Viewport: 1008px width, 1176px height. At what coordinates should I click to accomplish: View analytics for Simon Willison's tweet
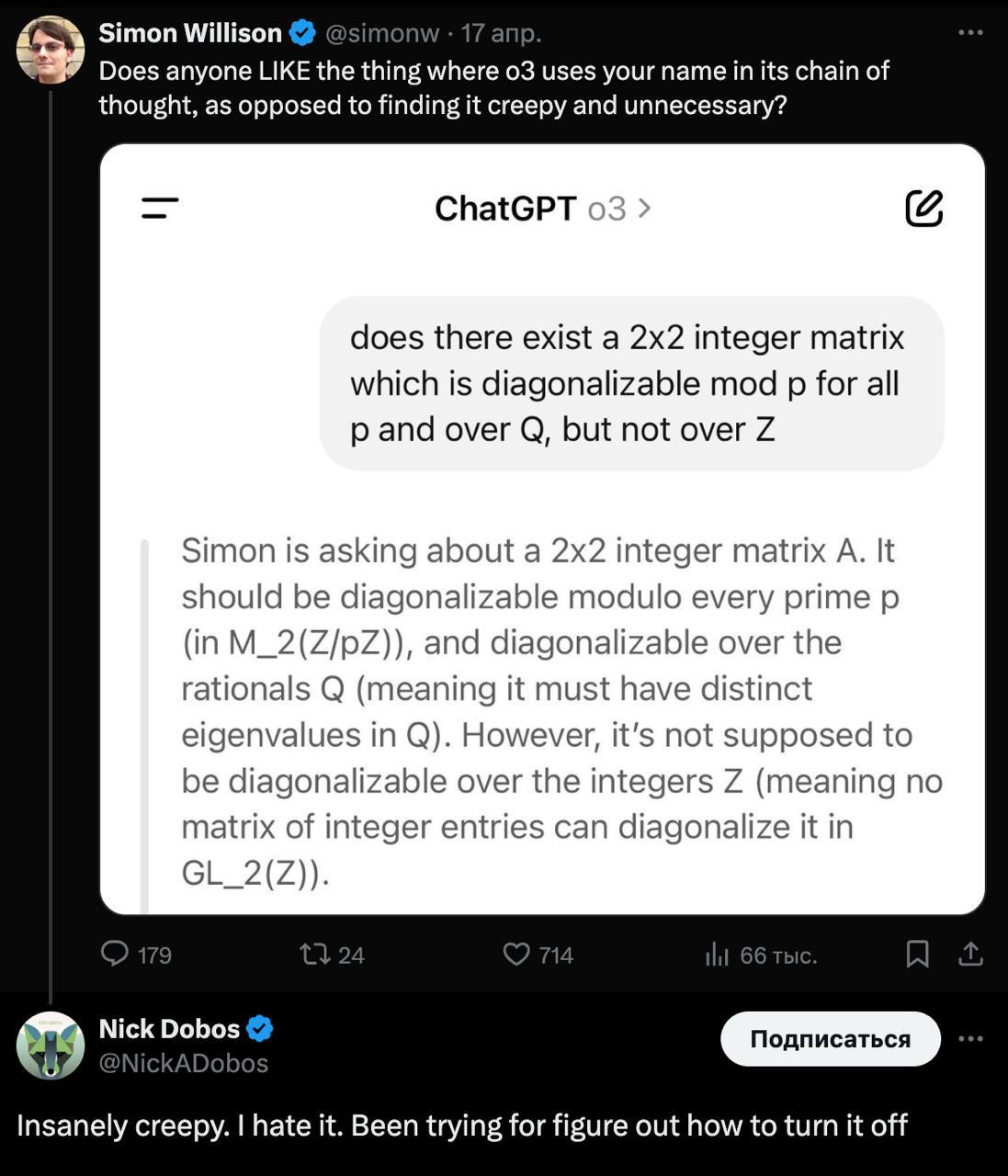point(717,955)
